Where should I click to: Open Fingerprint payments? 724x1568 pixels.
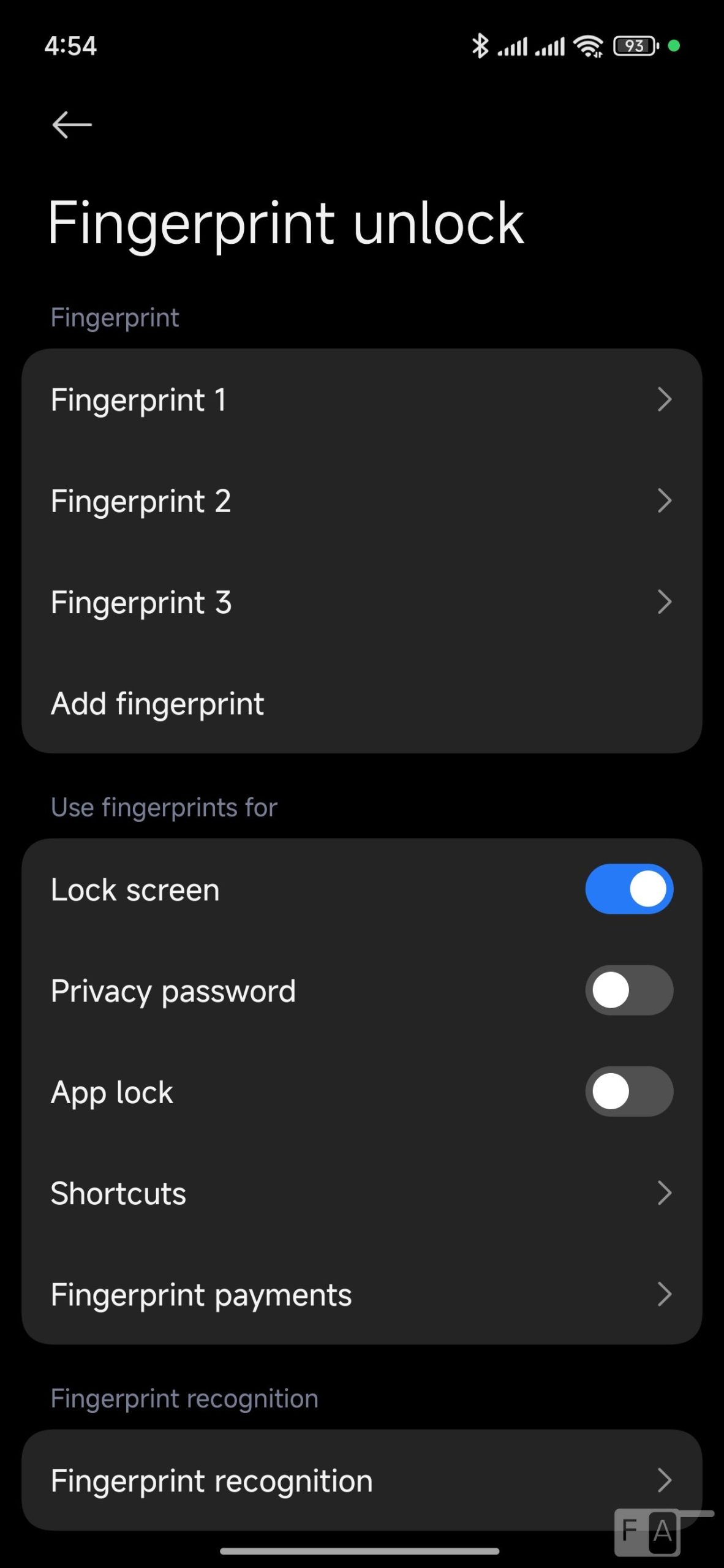coord(361,1294)
